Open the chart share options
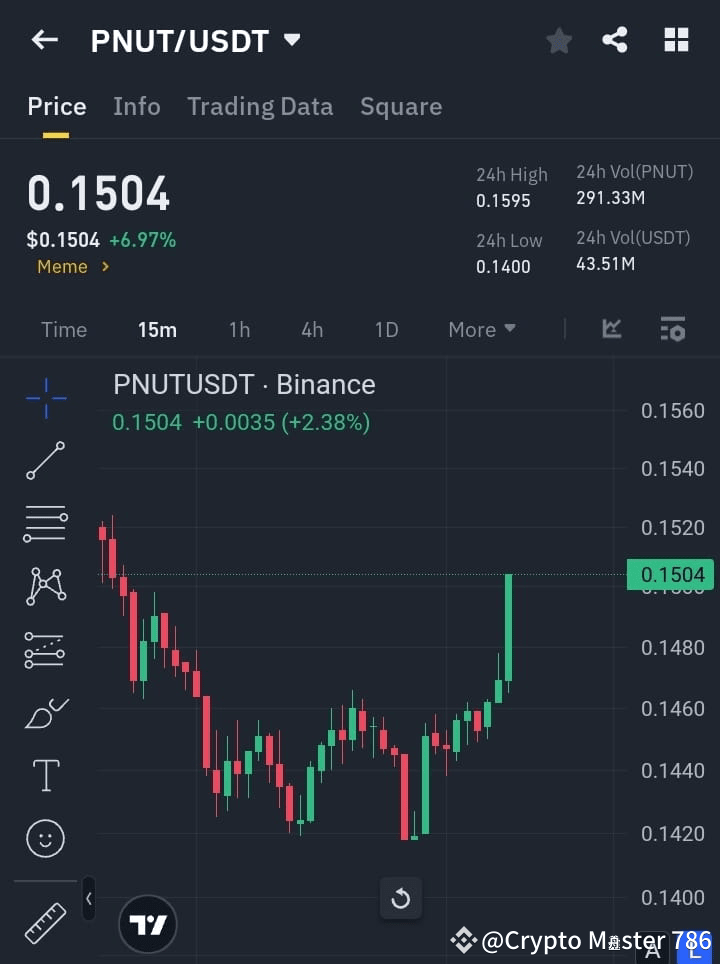This screenshot has width=720, height=964. pyautogui.click(x=615, y=40)
